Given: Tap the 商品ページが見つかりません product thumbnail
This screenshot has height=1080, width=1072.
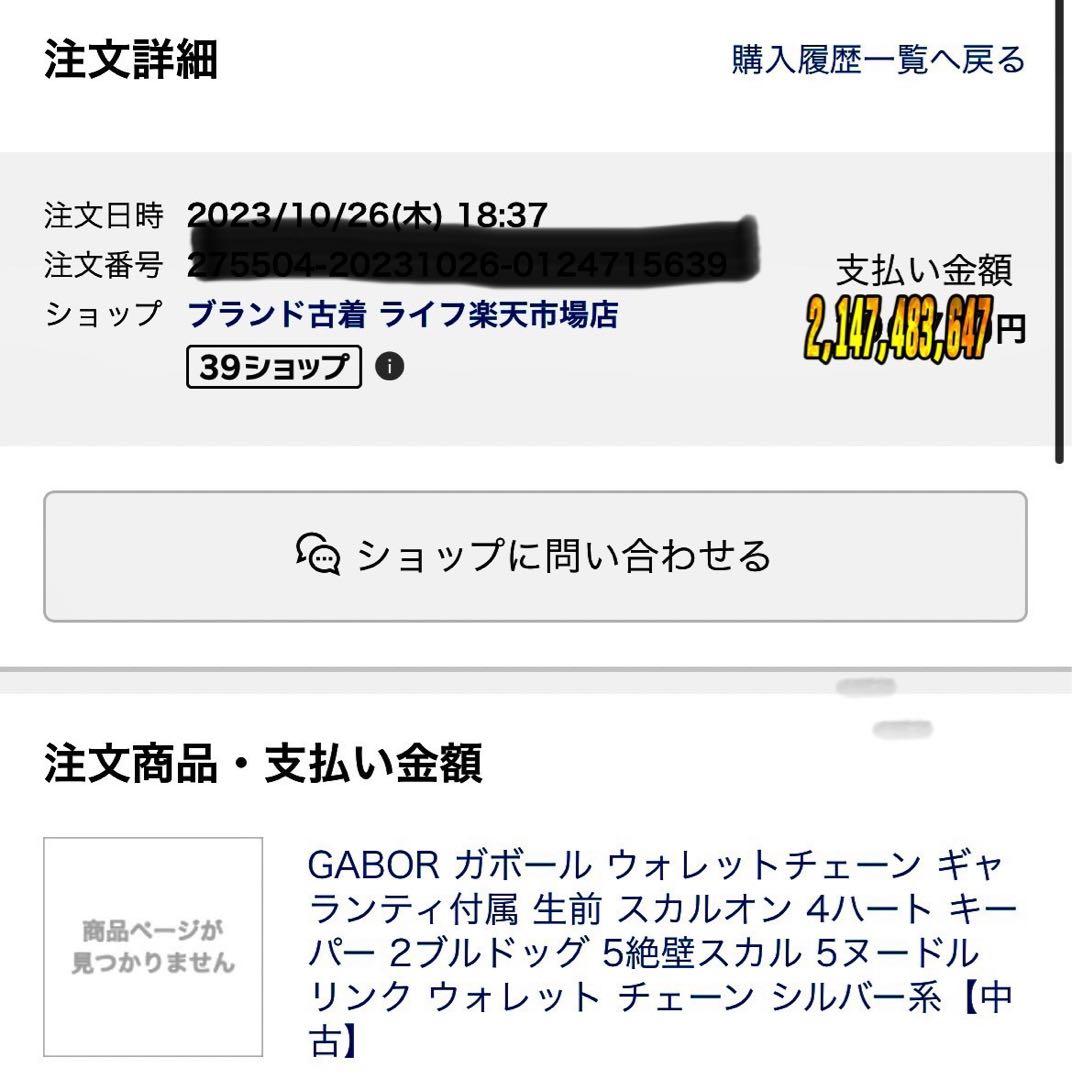Looking at the screenshot, I should pyautogui.click(x=153, y=947).
